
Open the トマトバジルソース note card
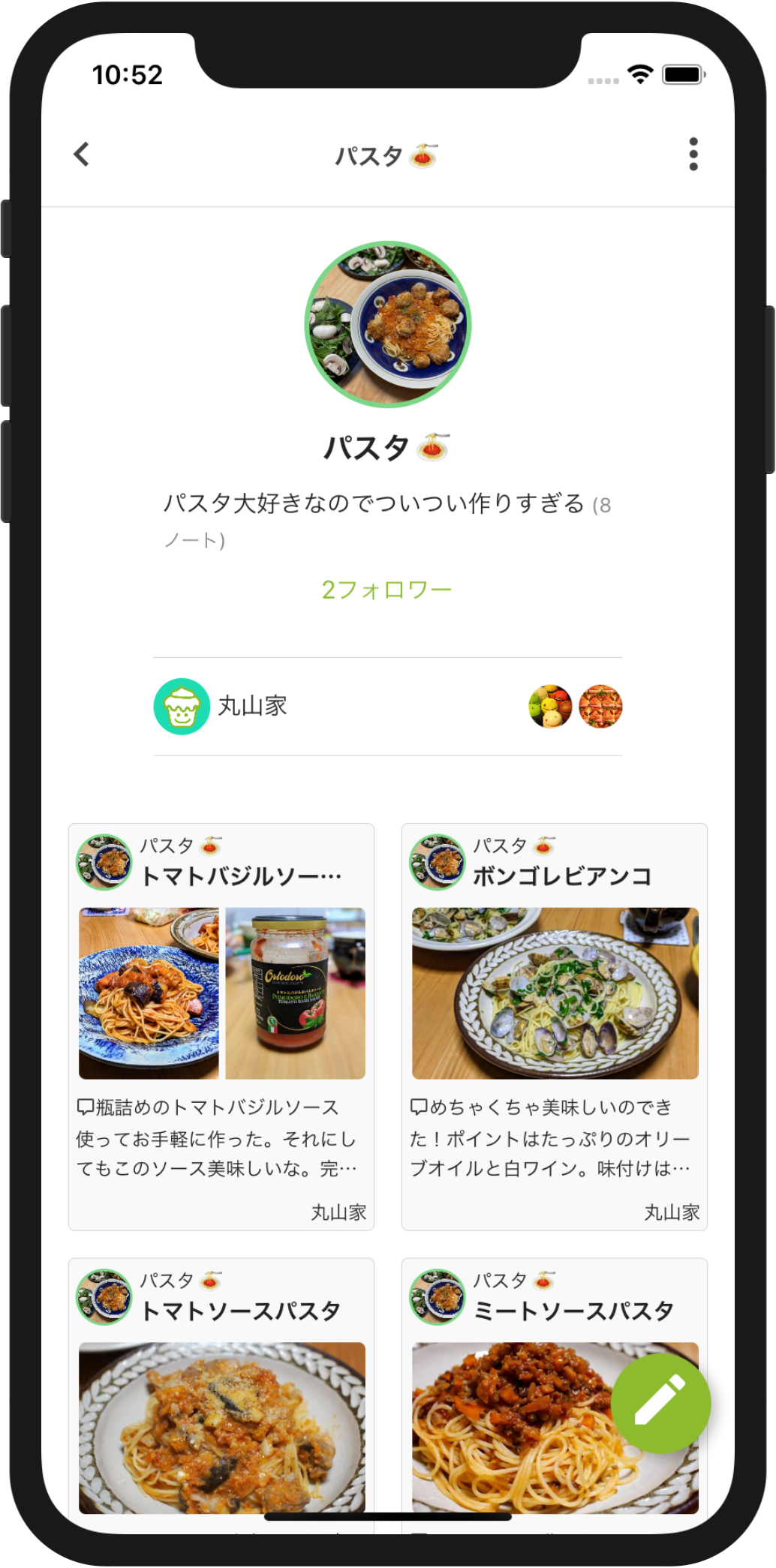point(221,1027)
